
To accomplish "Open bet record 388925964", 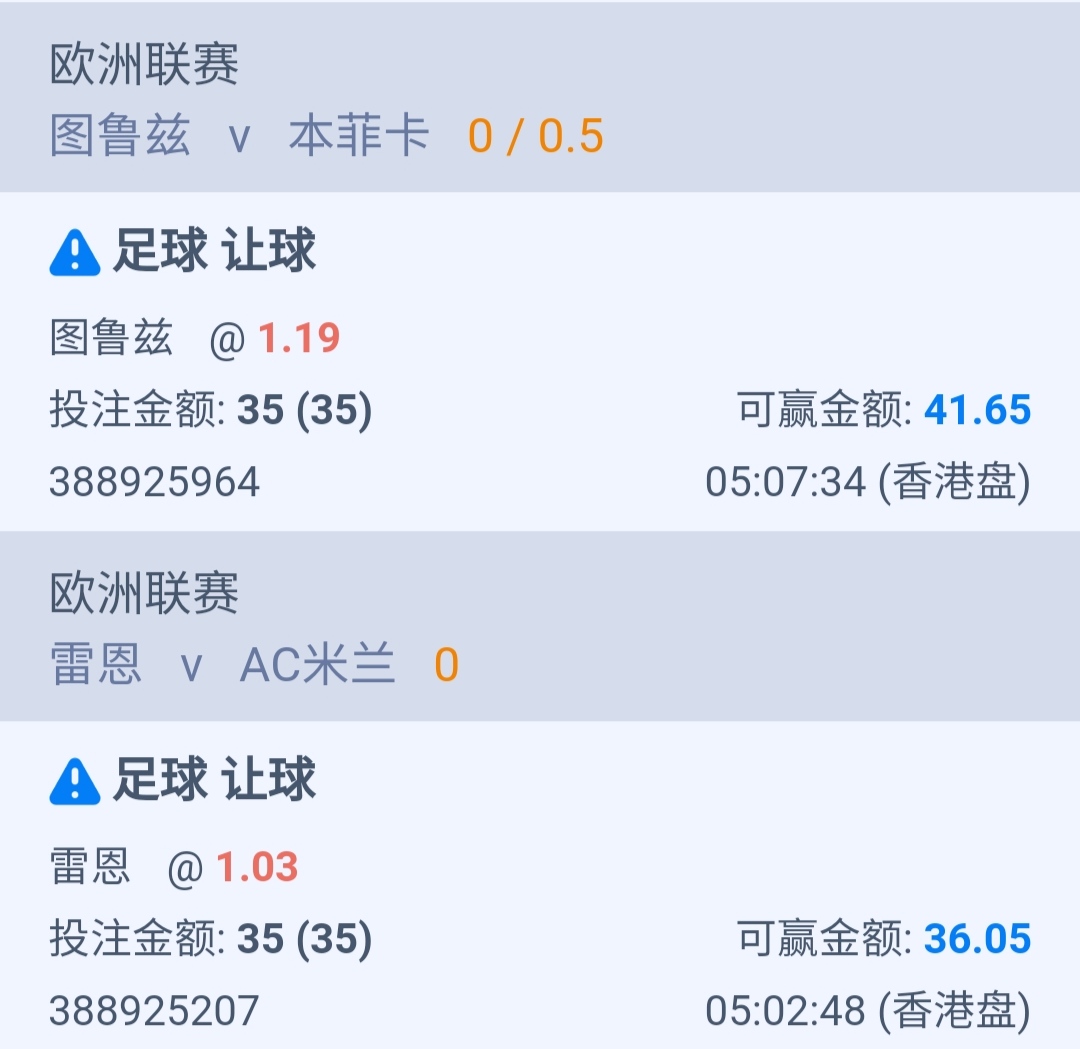I will [x=155, y=483].
